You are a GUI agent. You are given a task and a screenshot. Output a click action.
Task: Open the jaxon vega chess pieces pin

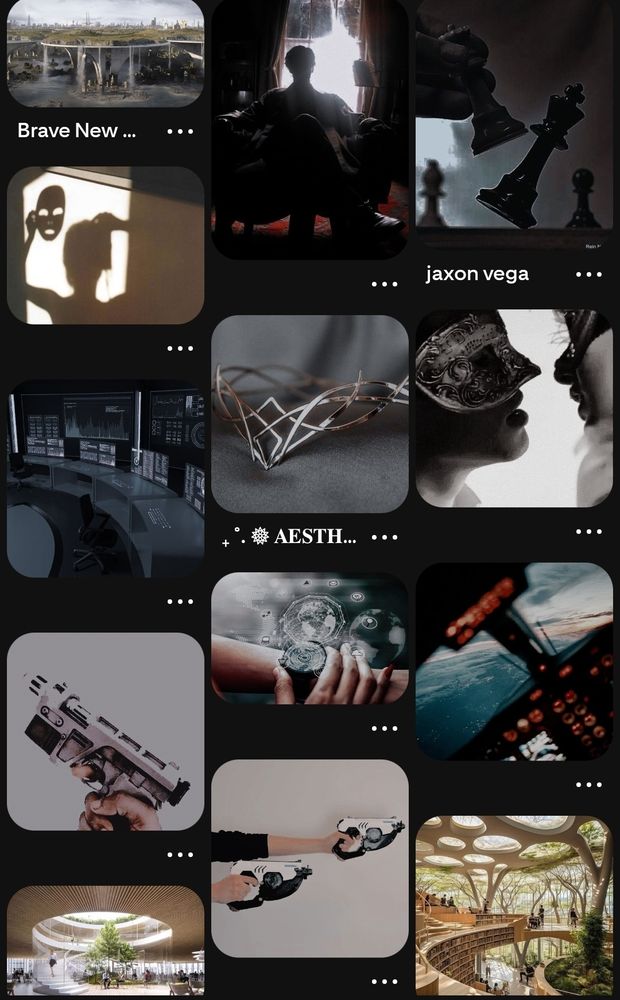[514, 123]
